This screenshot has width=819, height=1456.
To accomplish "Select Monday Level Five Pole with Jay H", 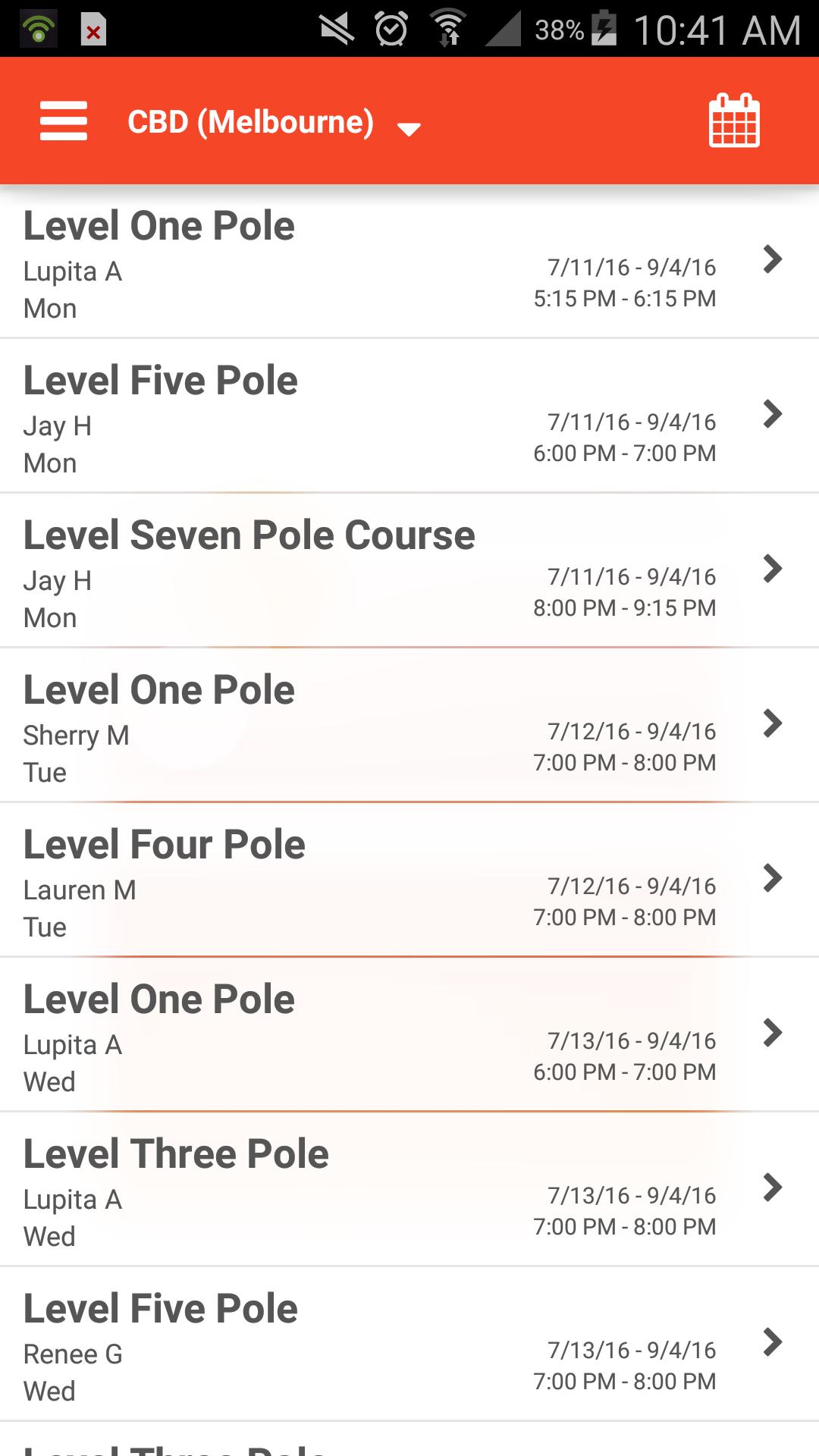I will pos(409,417).
